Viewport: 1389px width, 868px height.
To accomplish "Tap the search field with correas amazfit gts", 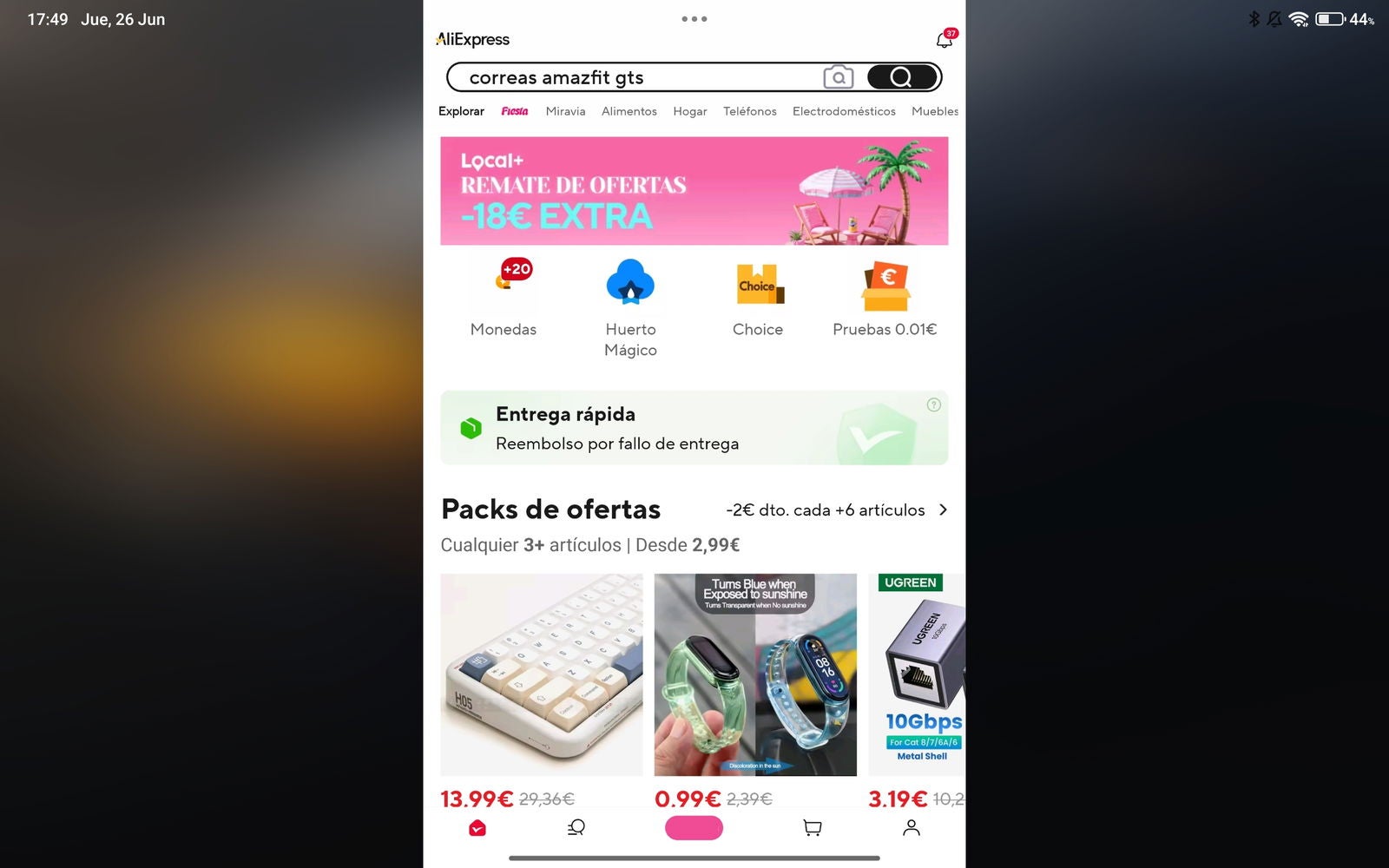I will [634, 77].
